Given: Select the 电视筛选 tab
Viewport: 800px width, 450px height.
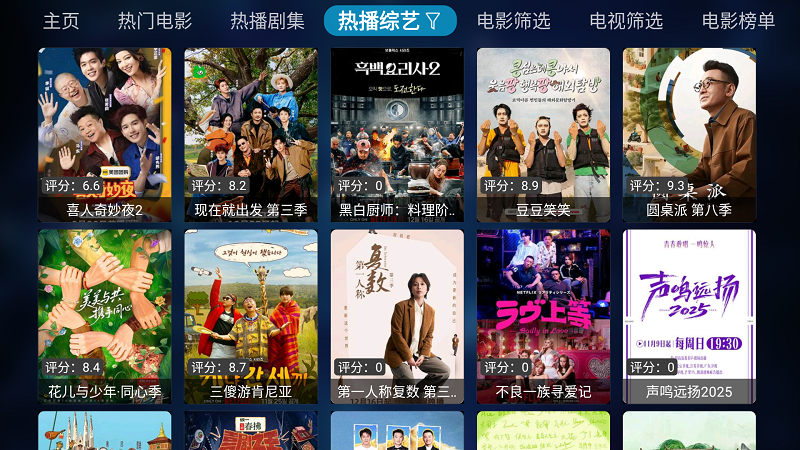Looking at the screenshot, I should [626, 21].
